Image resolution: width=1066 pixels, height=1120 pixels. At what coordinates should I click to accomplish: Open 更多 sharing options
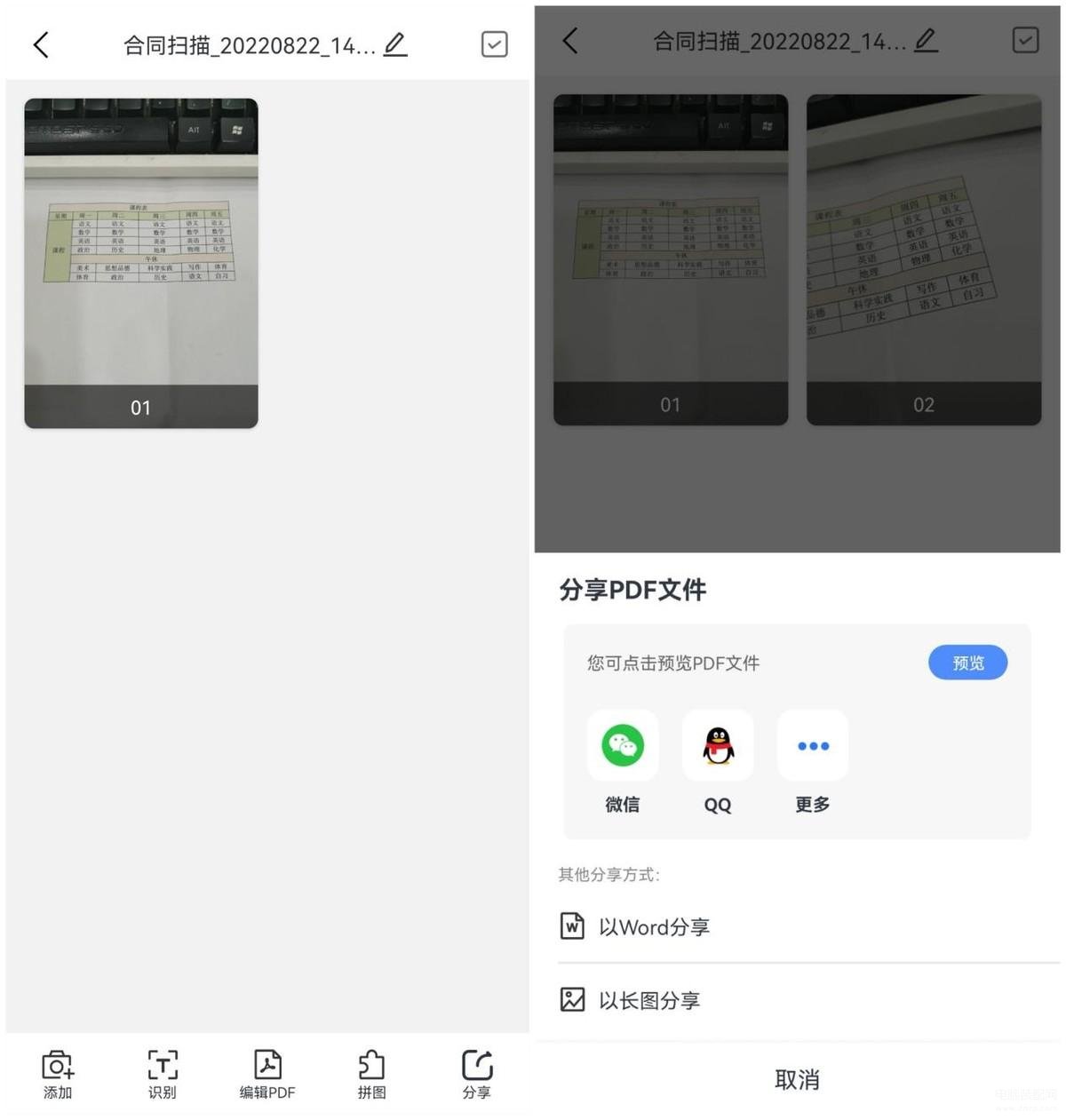coord(813,746)
